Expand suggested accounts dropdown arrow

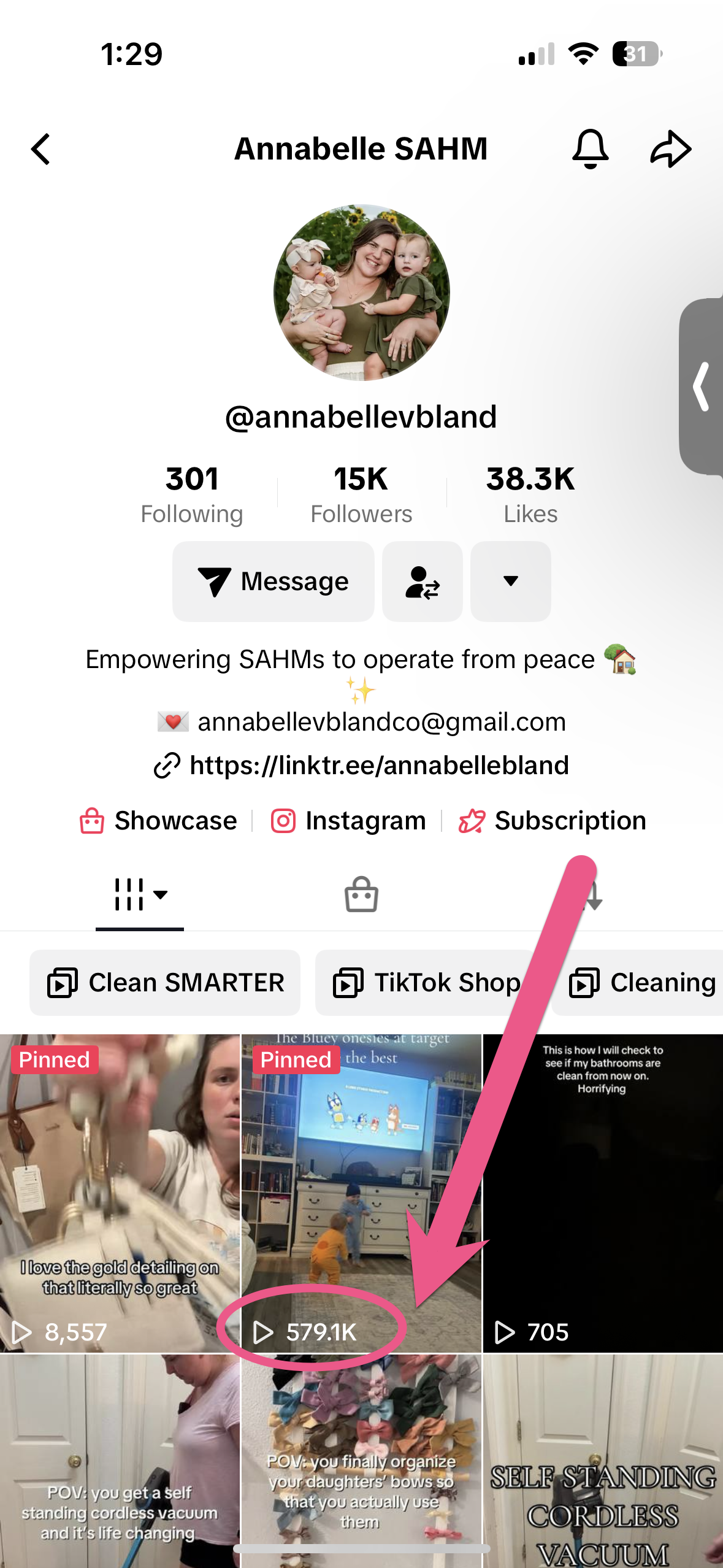click(510, 581)
